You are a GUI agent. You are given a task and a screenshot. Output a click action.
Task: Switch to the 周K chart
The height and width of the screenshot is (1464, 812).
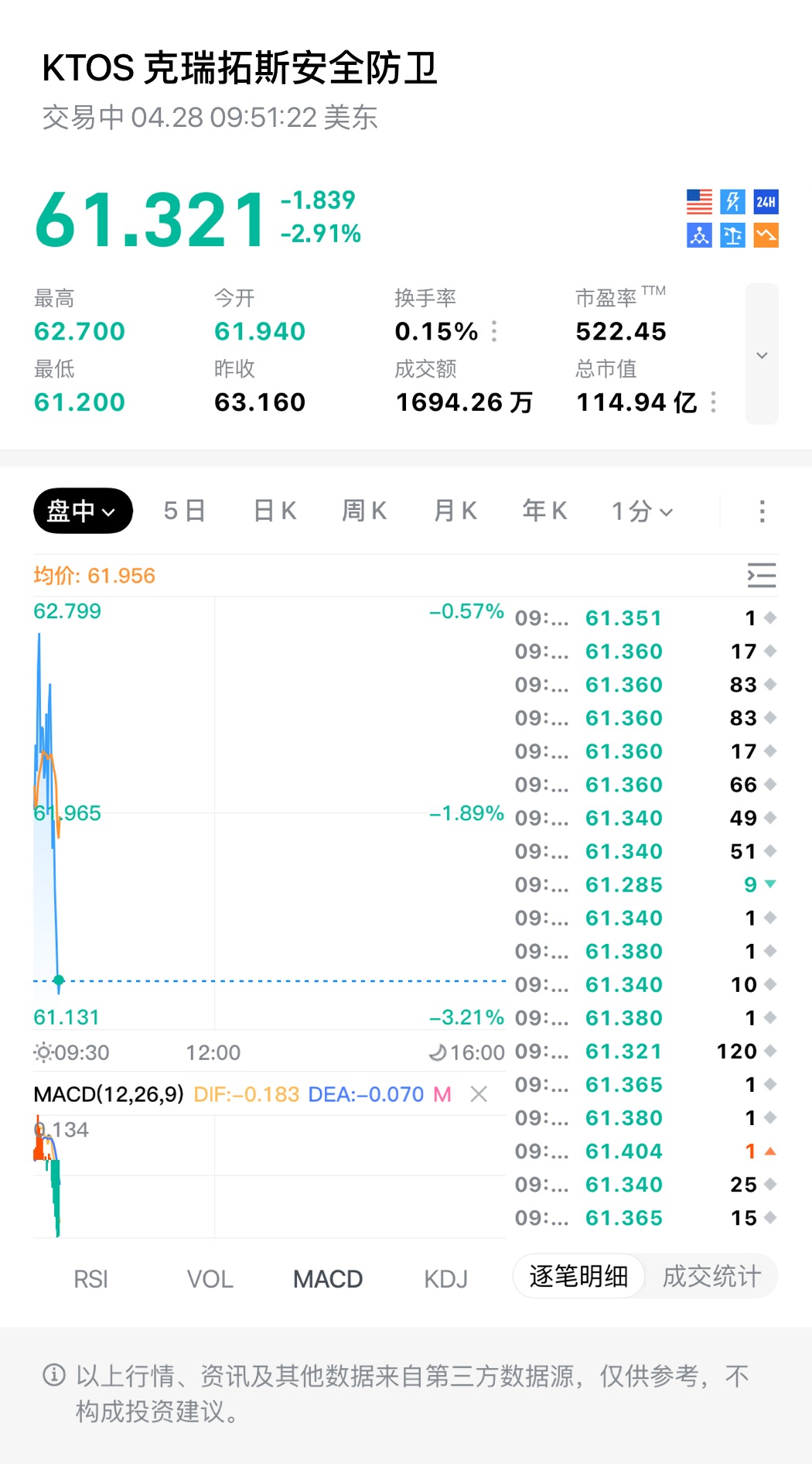click(x=364, y=511)
